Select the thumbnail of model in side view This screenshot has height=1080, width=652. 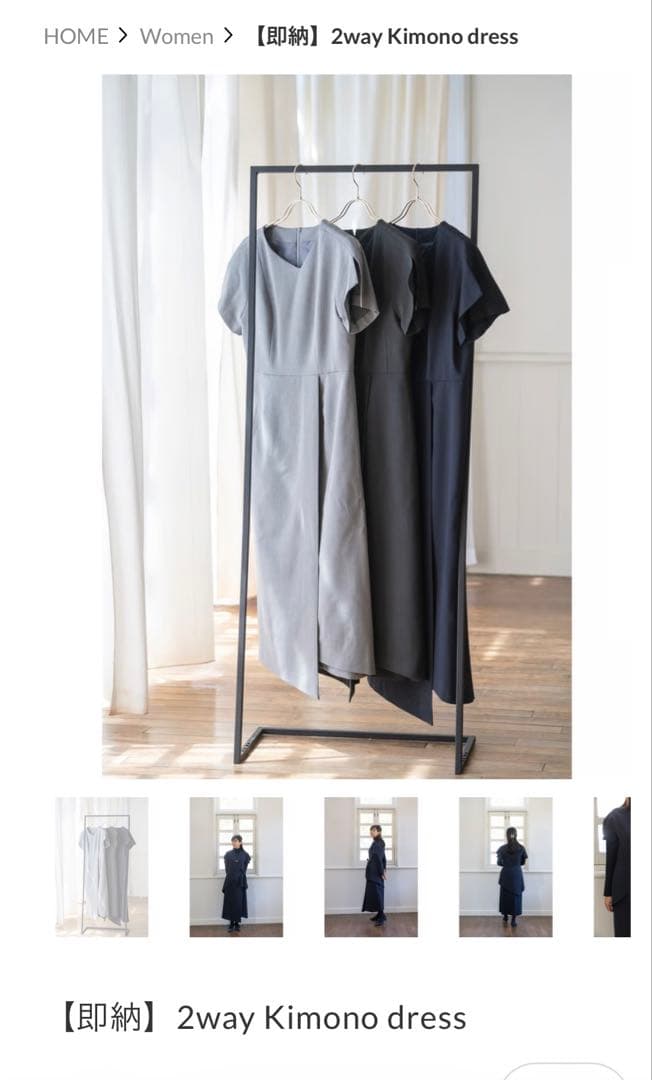pos(370,866)
